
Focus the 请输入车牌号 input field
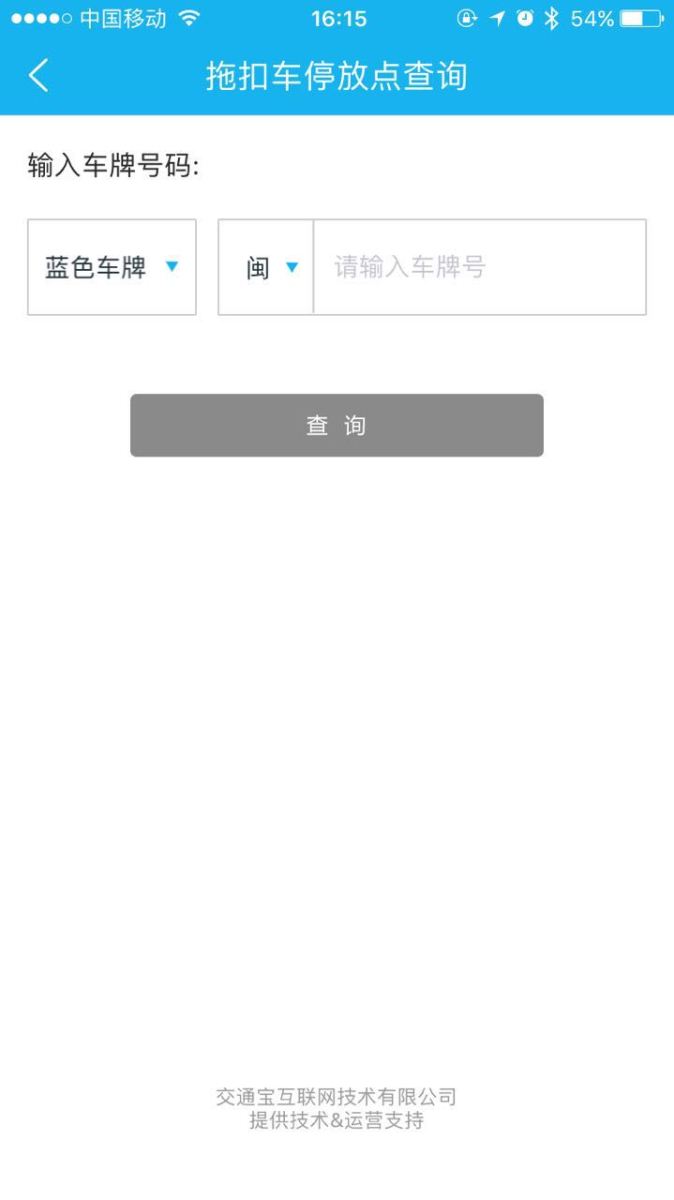[x=478, y=267]
